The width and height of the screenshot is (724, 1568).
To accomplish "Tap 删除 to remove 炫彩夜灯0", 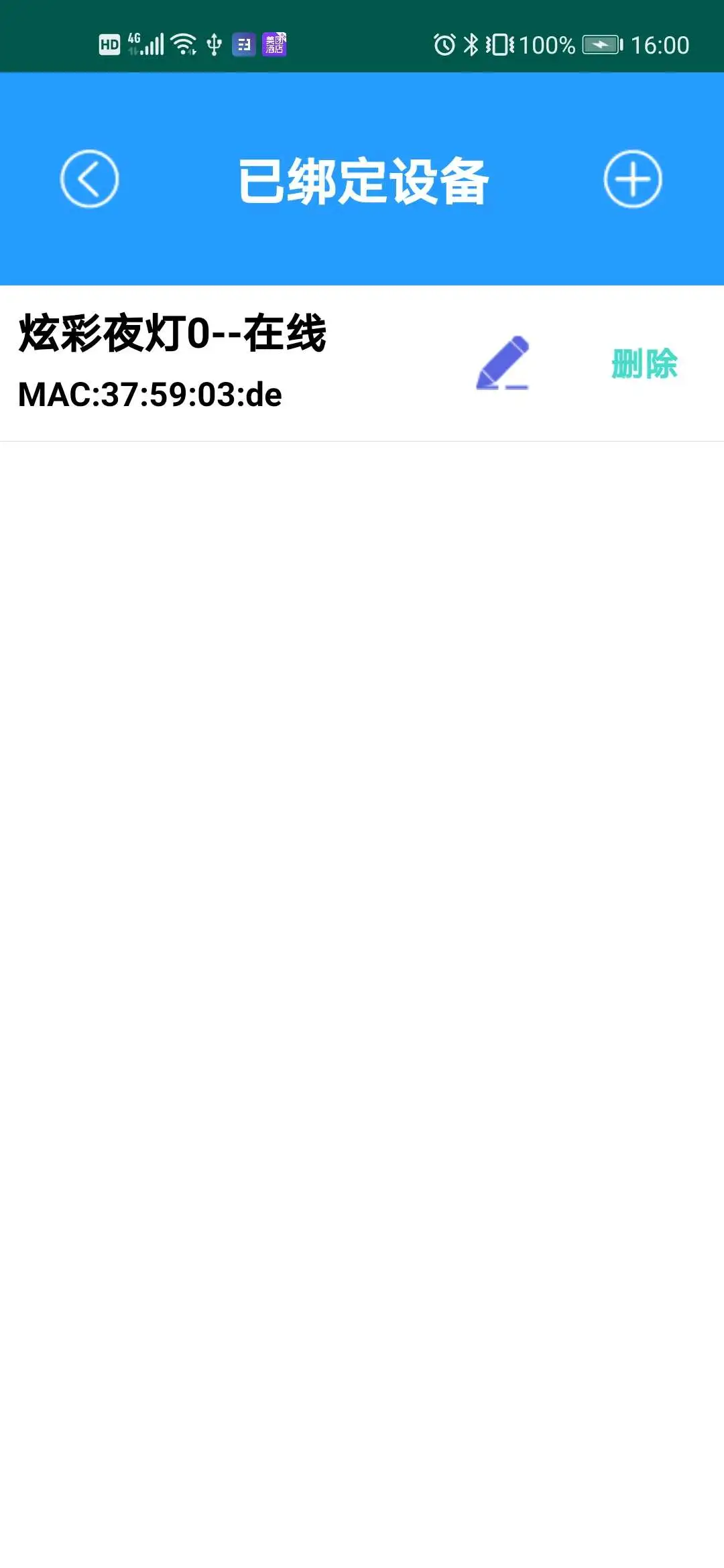I will pyautogui.click(x=644, y=364).
